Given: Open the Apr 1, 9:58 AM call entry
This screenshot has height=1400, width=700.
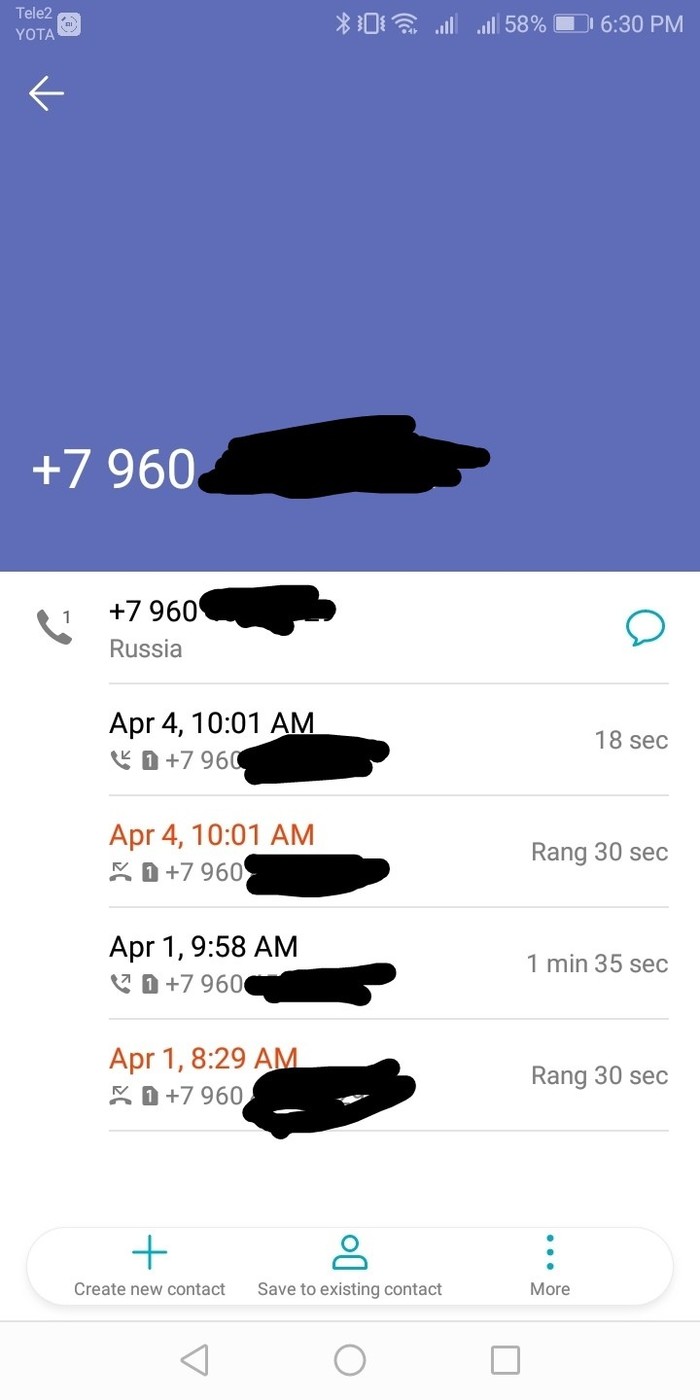Looking at the screenshot, I should [388, 964].
